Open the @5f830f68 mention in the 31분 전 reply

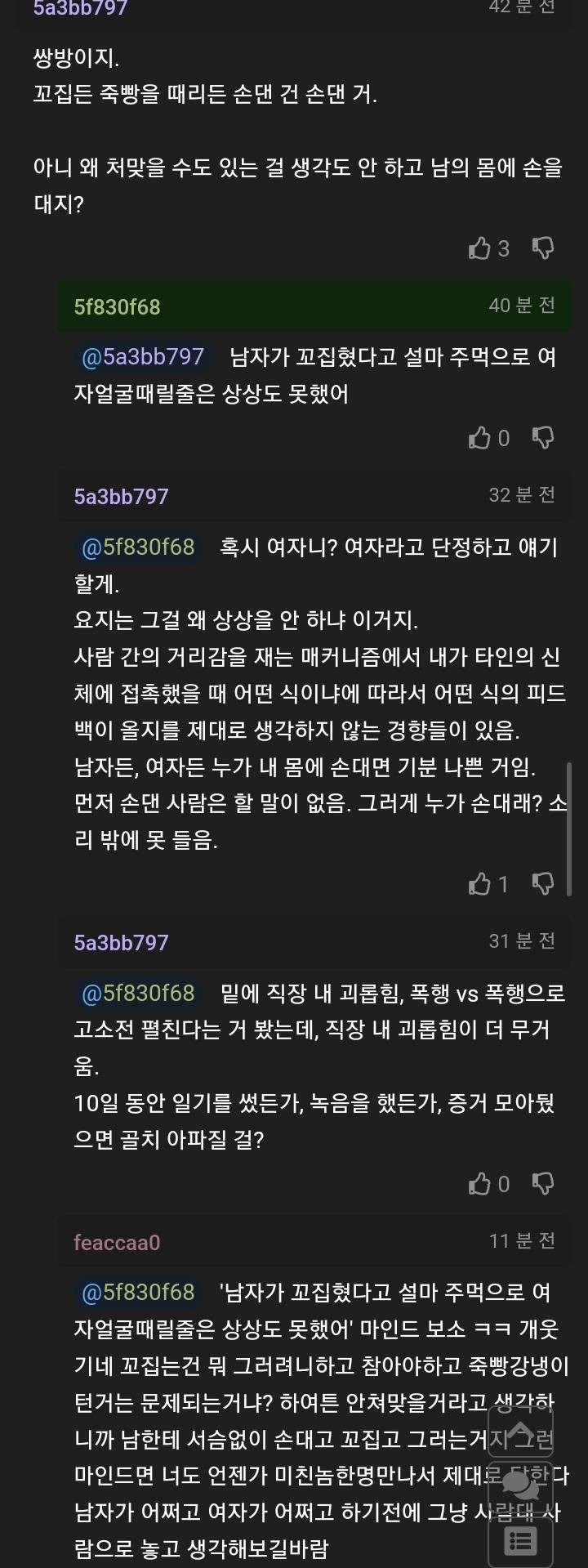(x=138, y=993)
